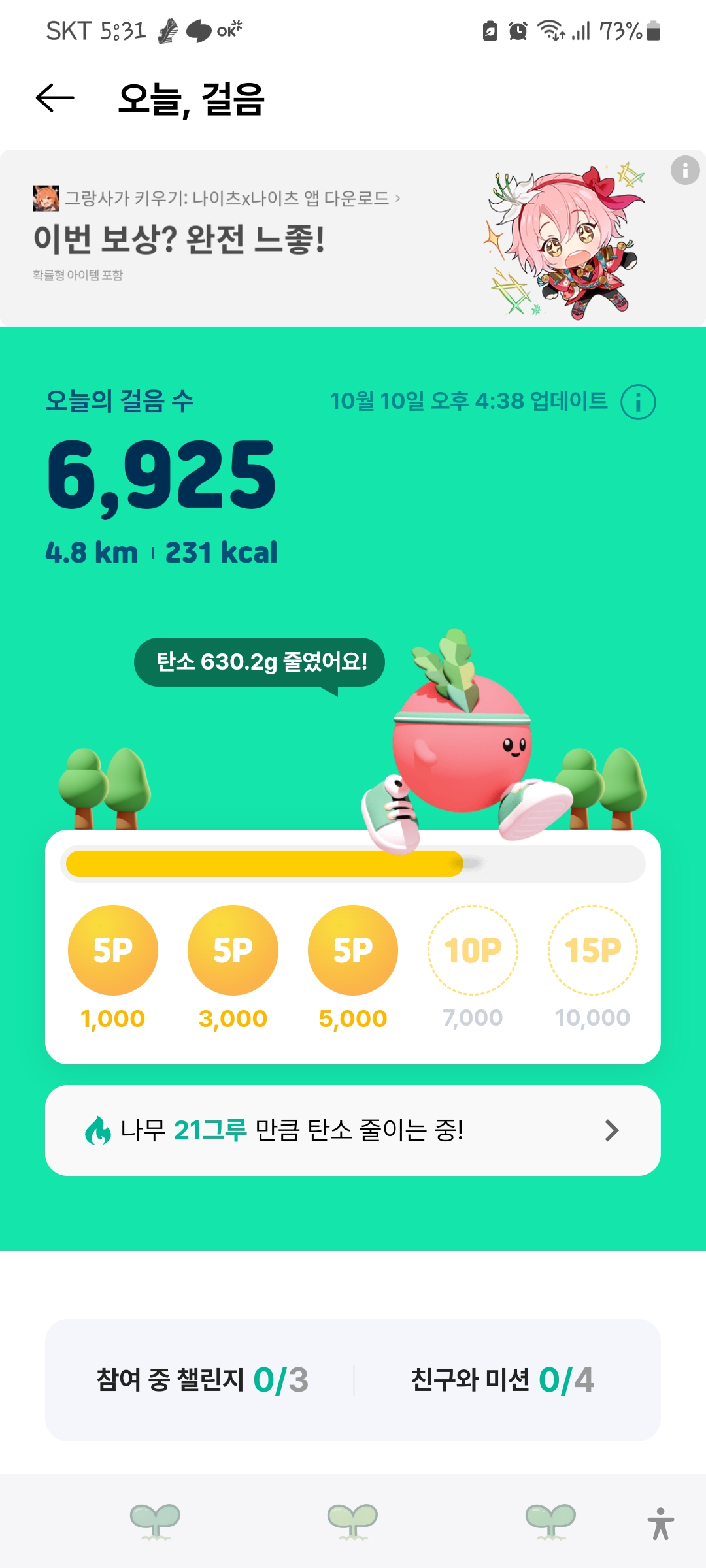
Task: Claim the 5P reward for 3,000 steps
Action: [233, 950]
